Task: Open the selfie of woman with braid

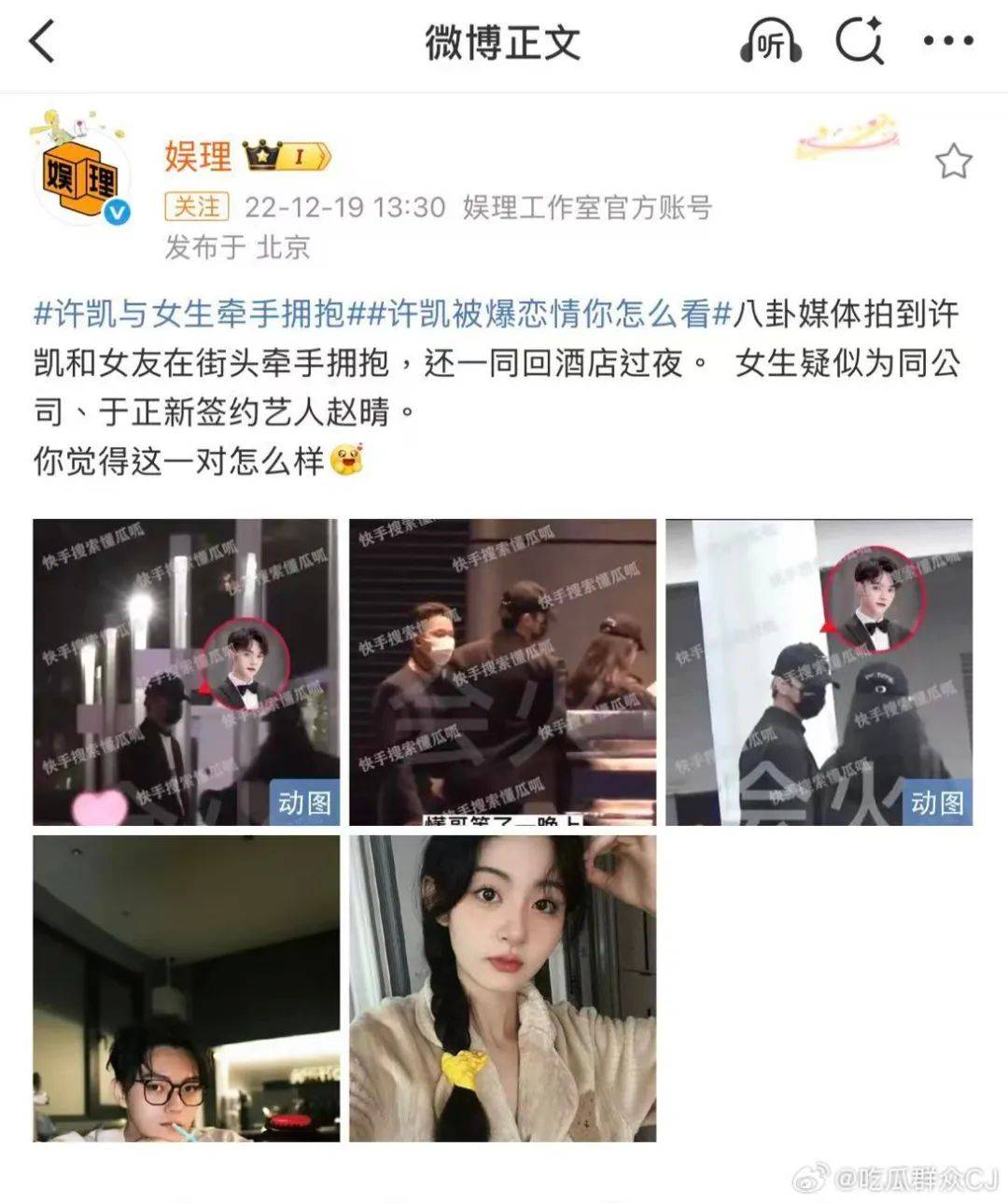Action: tap(502, 987)
